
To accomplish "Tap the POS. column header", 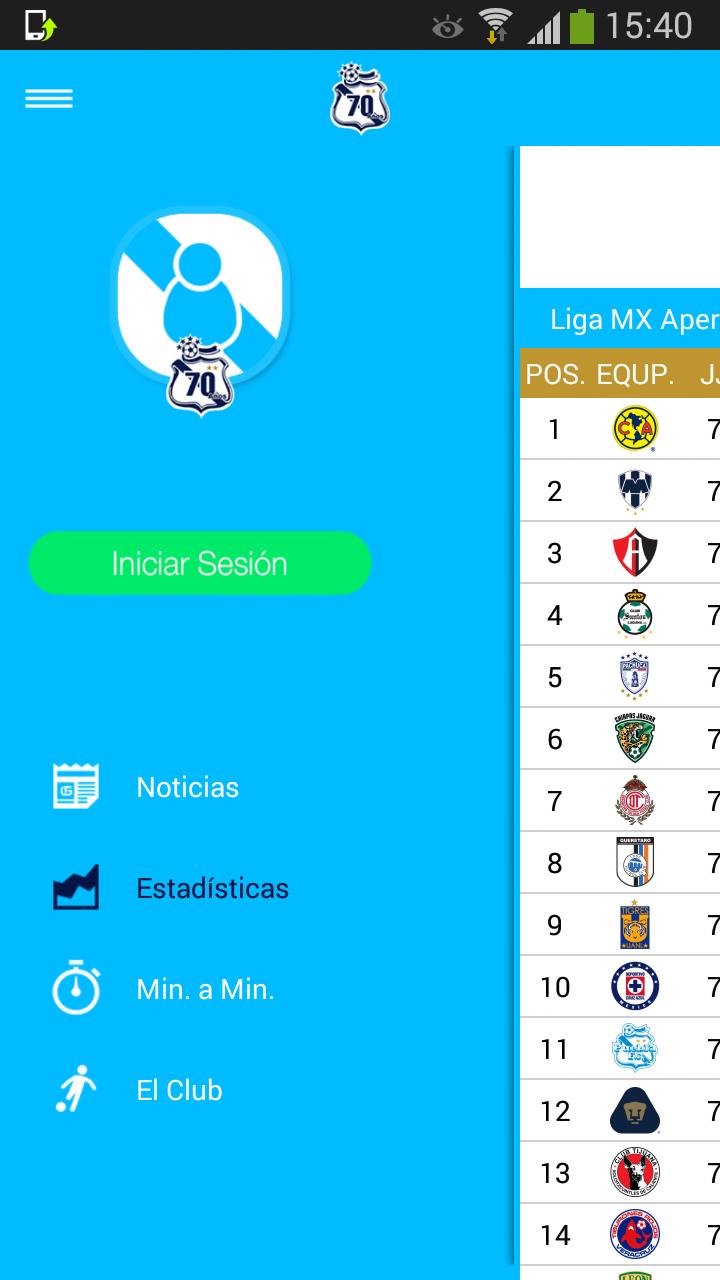I will 553,371.
